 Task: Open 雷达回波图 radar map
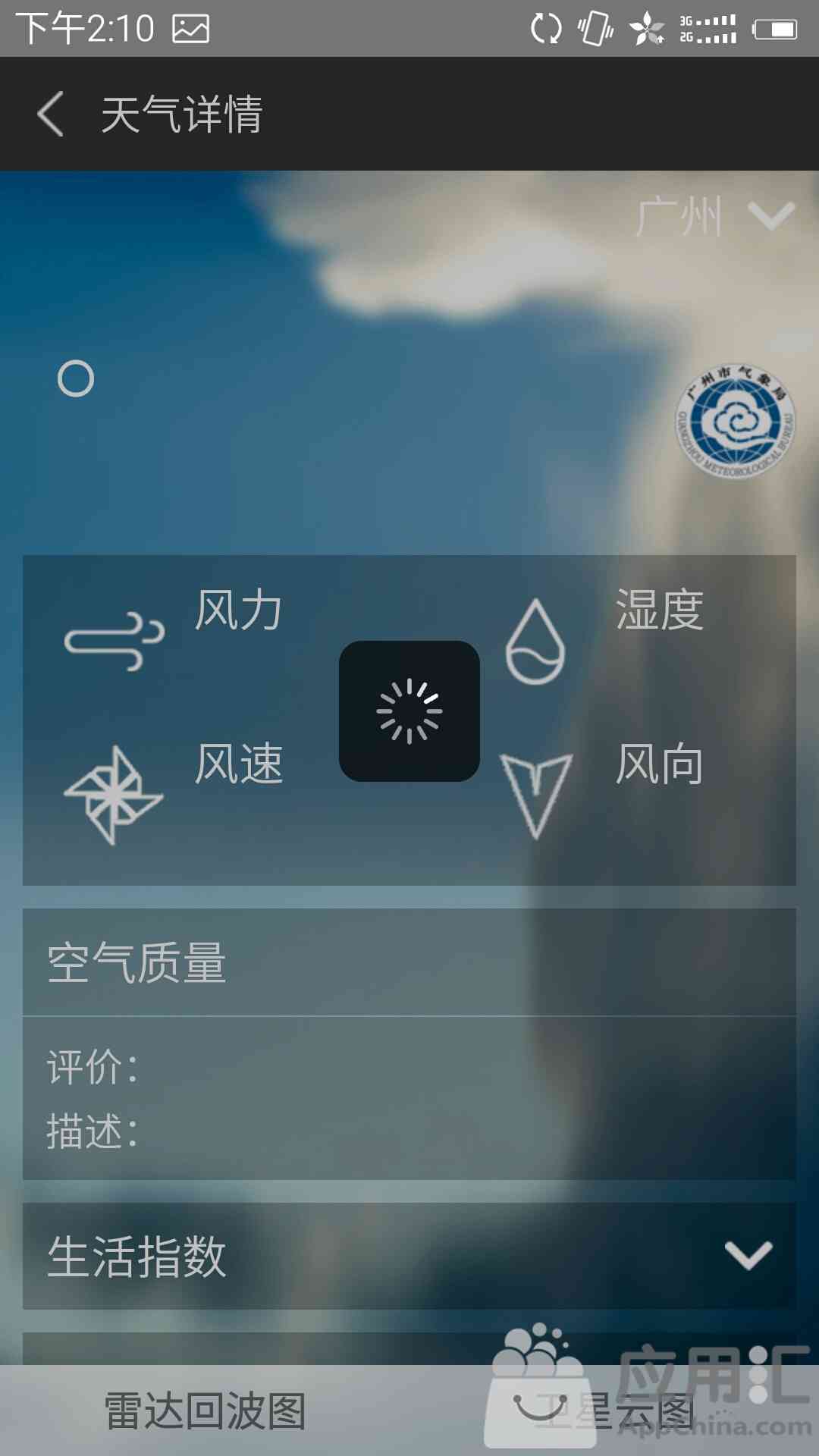[x=205, y=1412]
